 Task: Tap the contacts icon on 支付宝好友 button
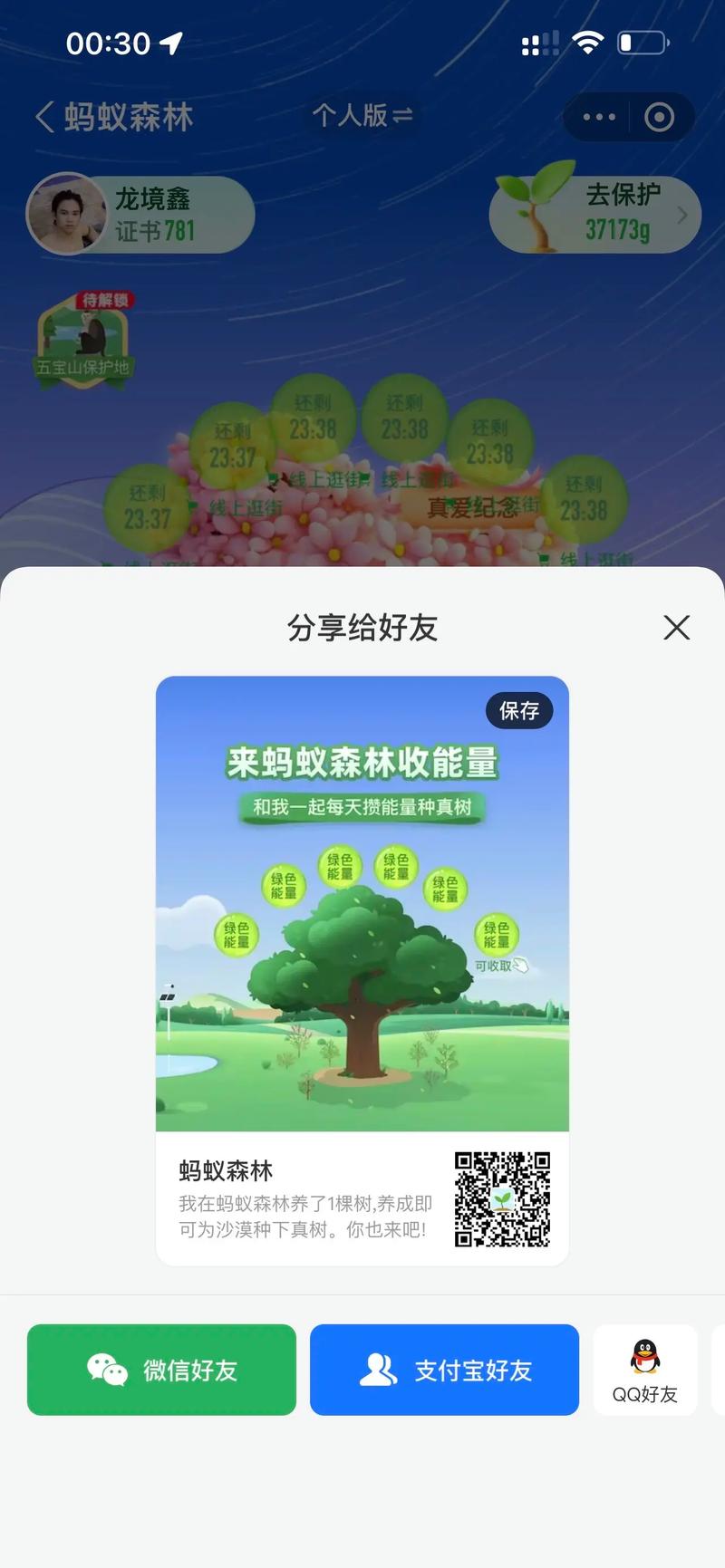coord(382,1371)
